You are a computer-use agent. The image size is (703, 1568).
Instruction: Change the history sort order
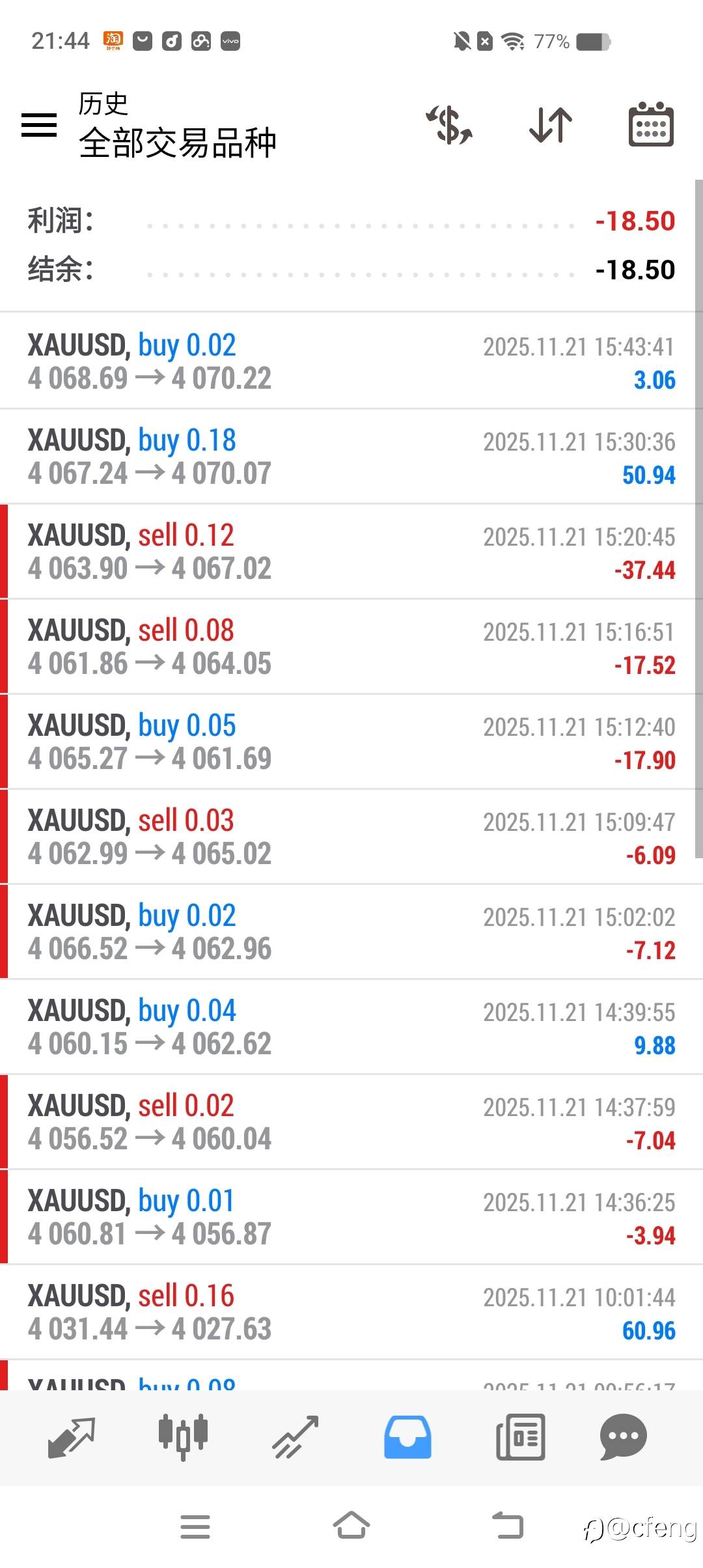[x=551, y=124]
